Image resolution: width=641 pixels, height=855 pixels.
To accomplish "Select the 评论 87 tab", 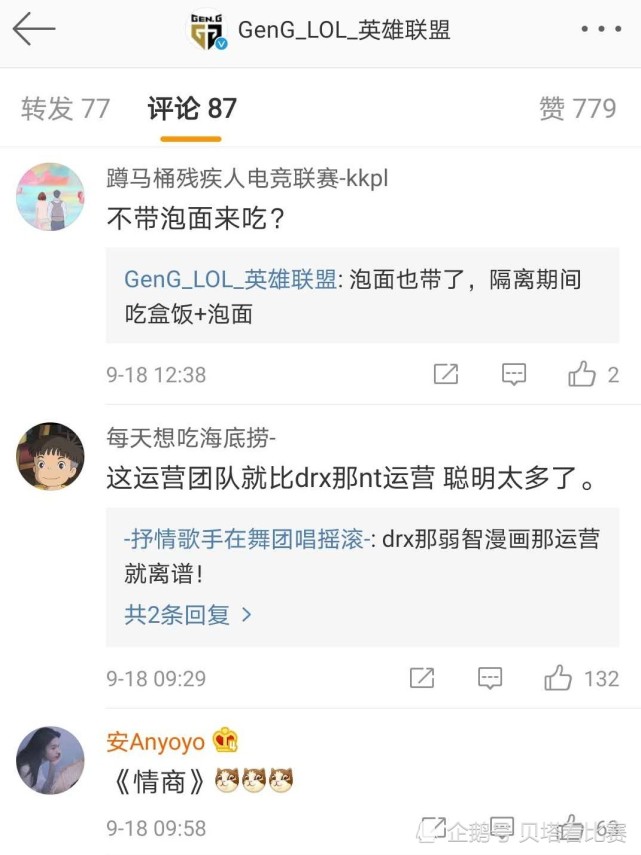I will pos(192,108).
